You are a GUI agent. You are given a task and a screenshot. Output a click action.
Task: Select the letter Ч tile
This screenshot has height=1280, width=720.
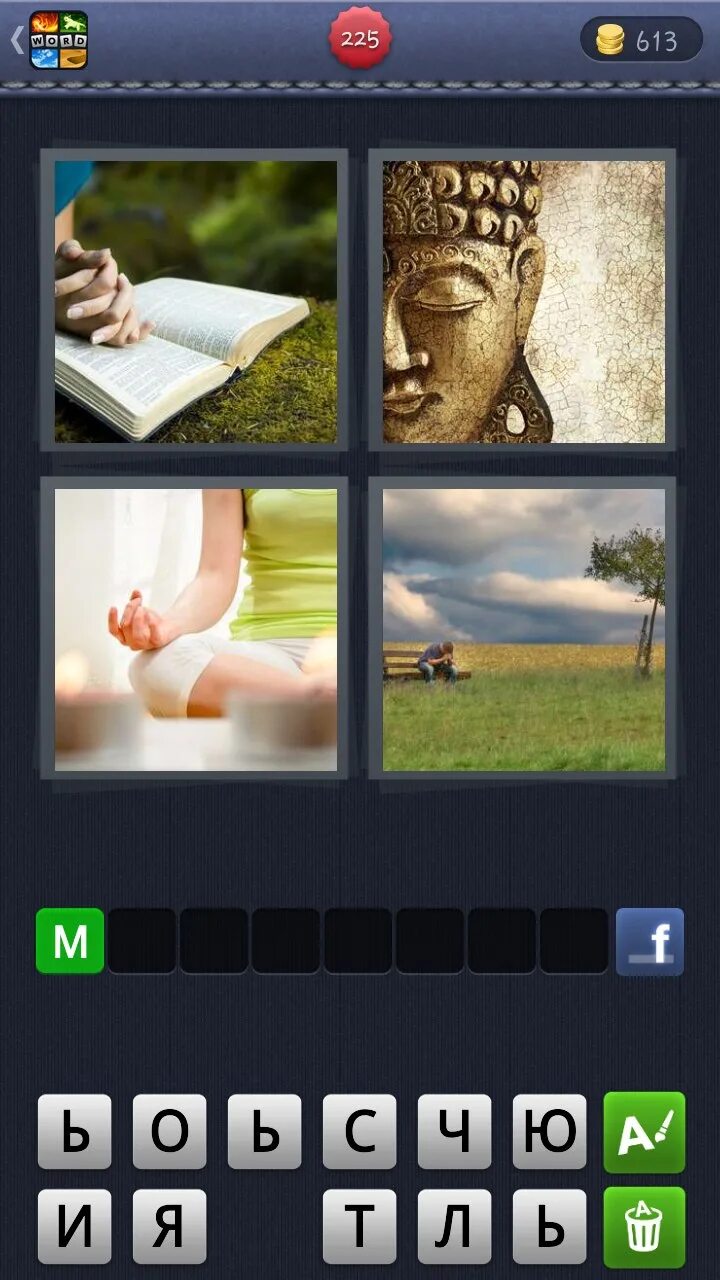point(454,1132)
